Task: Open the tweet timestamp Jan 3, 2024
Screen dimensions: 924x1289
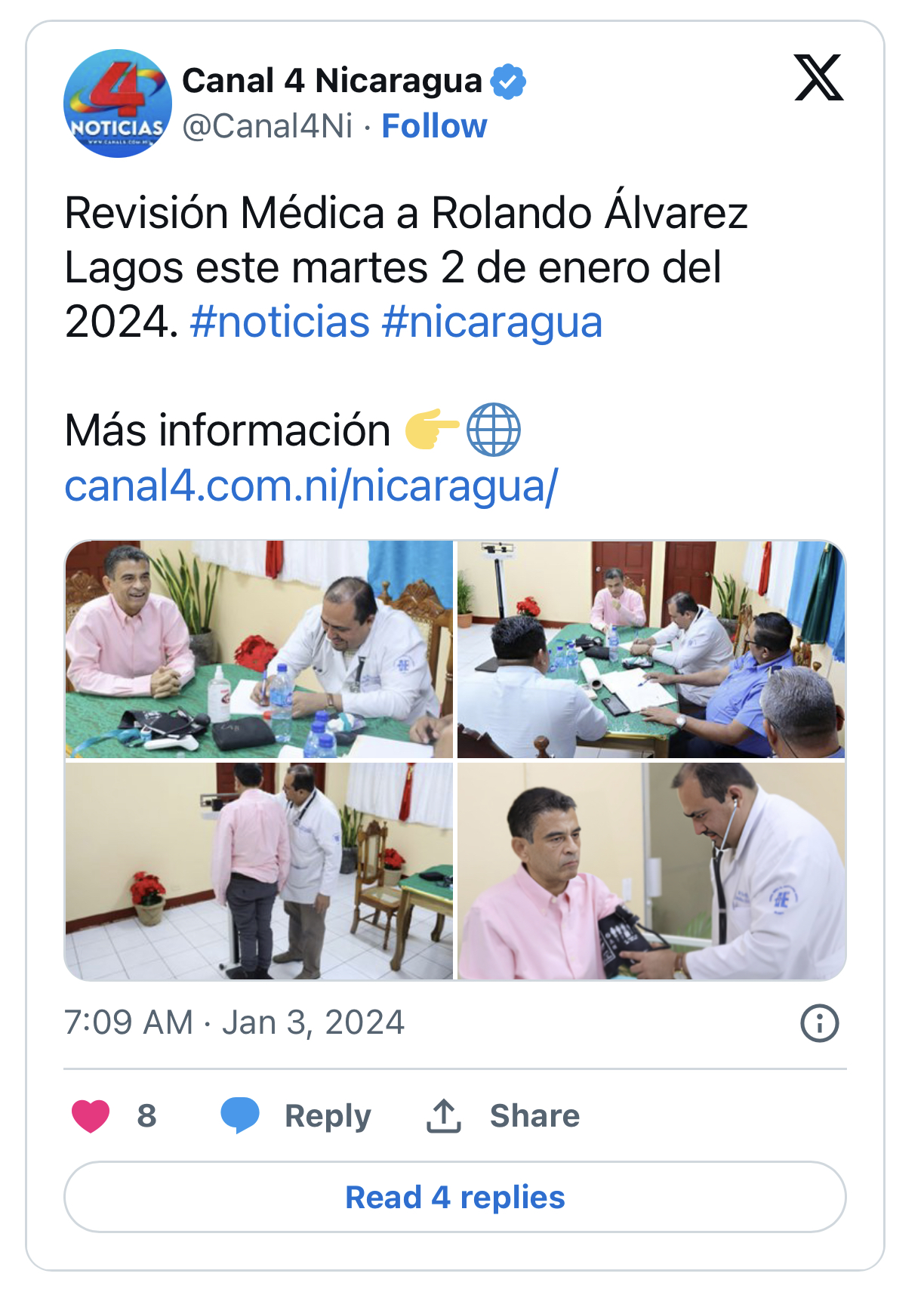Action: point(235,1022)
